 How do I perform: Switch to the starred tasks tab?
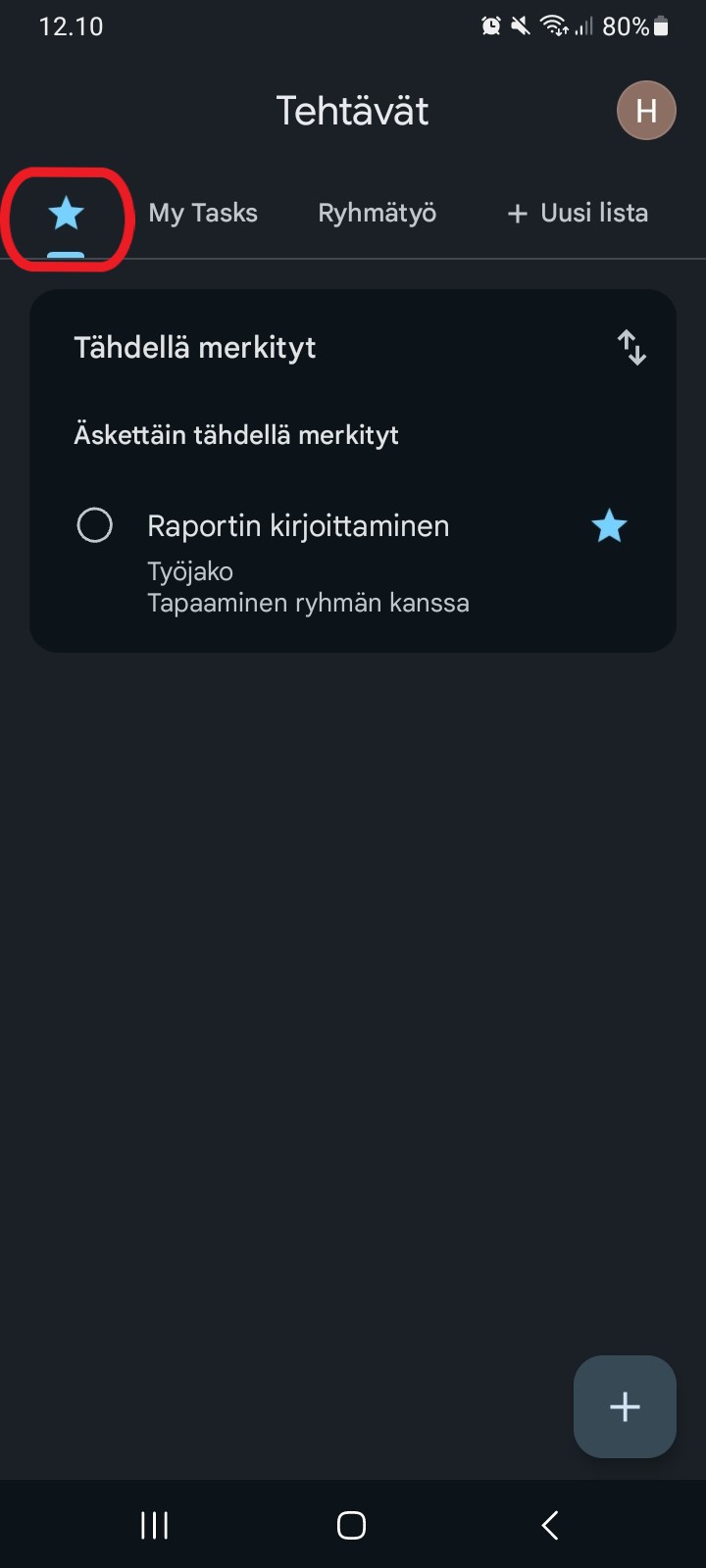click(66, 213)
